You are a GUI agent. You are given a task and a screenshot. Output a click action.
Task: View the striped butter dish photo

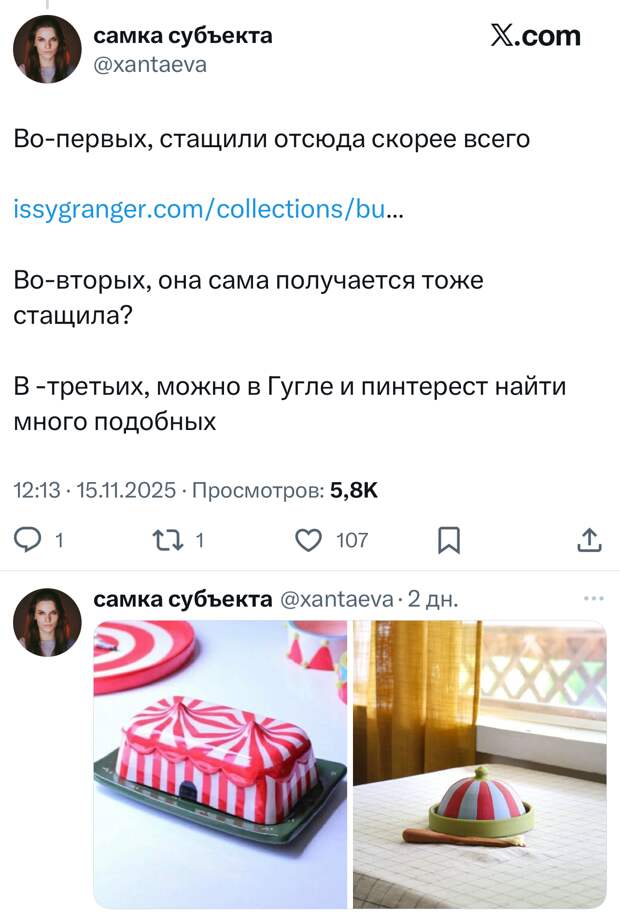tap(220, 764)
